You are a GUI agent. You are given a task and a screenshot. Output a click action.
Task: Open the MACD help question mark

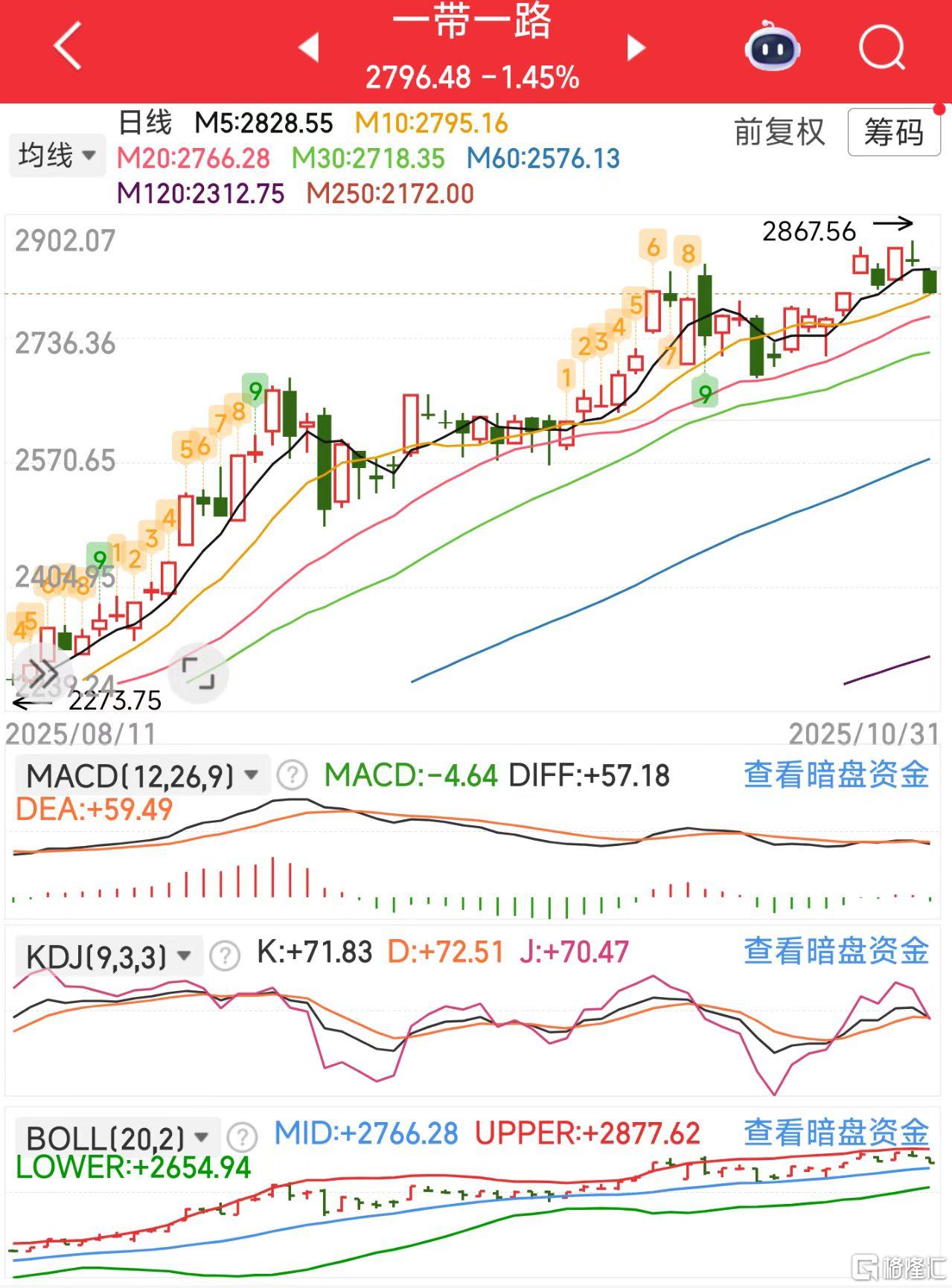293,774
